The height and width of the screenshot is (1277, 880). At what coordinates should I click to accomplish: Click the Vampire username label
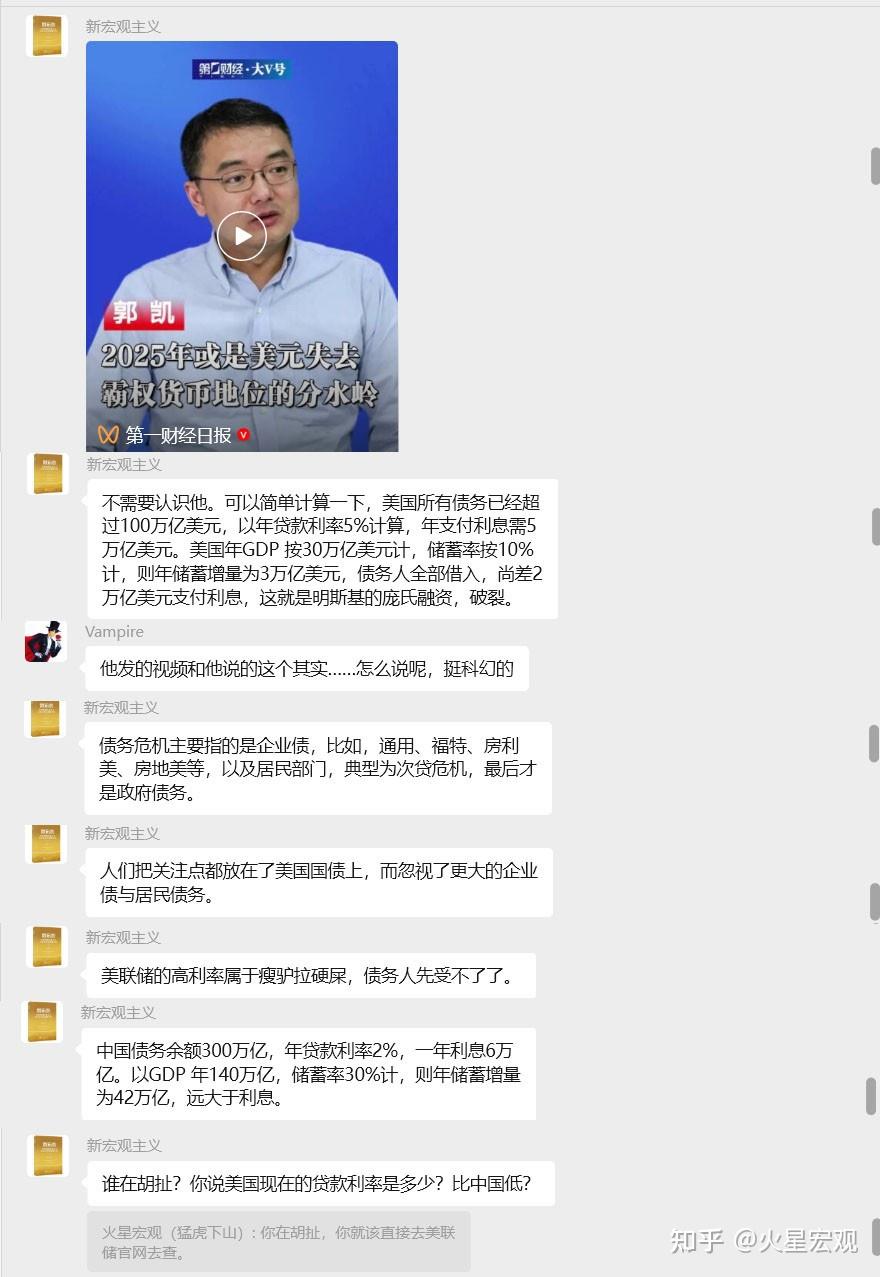(114, 631)
